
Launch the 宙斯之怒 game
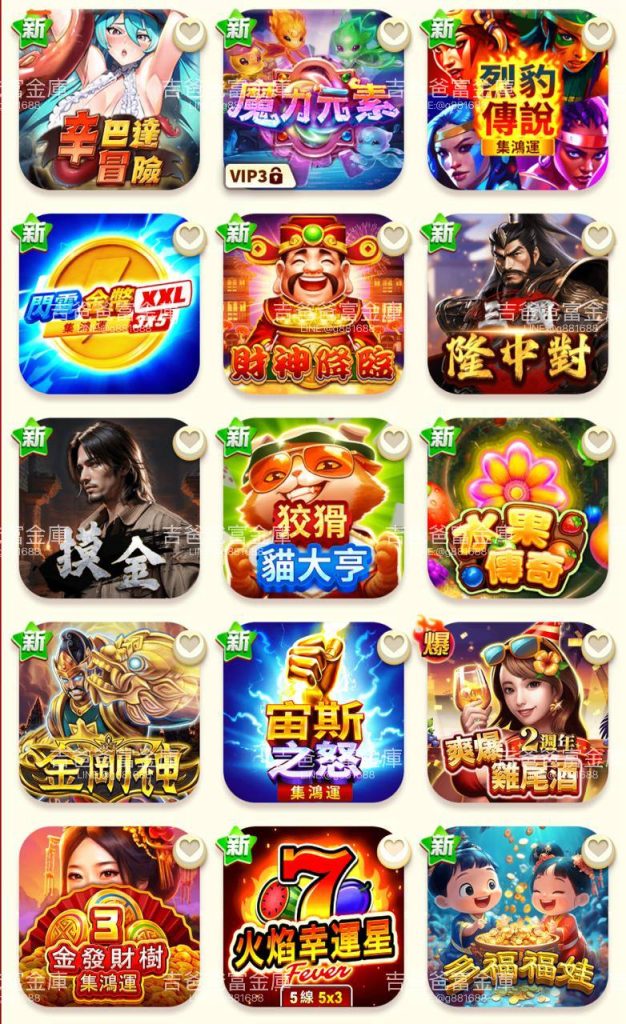coord(313,712)
